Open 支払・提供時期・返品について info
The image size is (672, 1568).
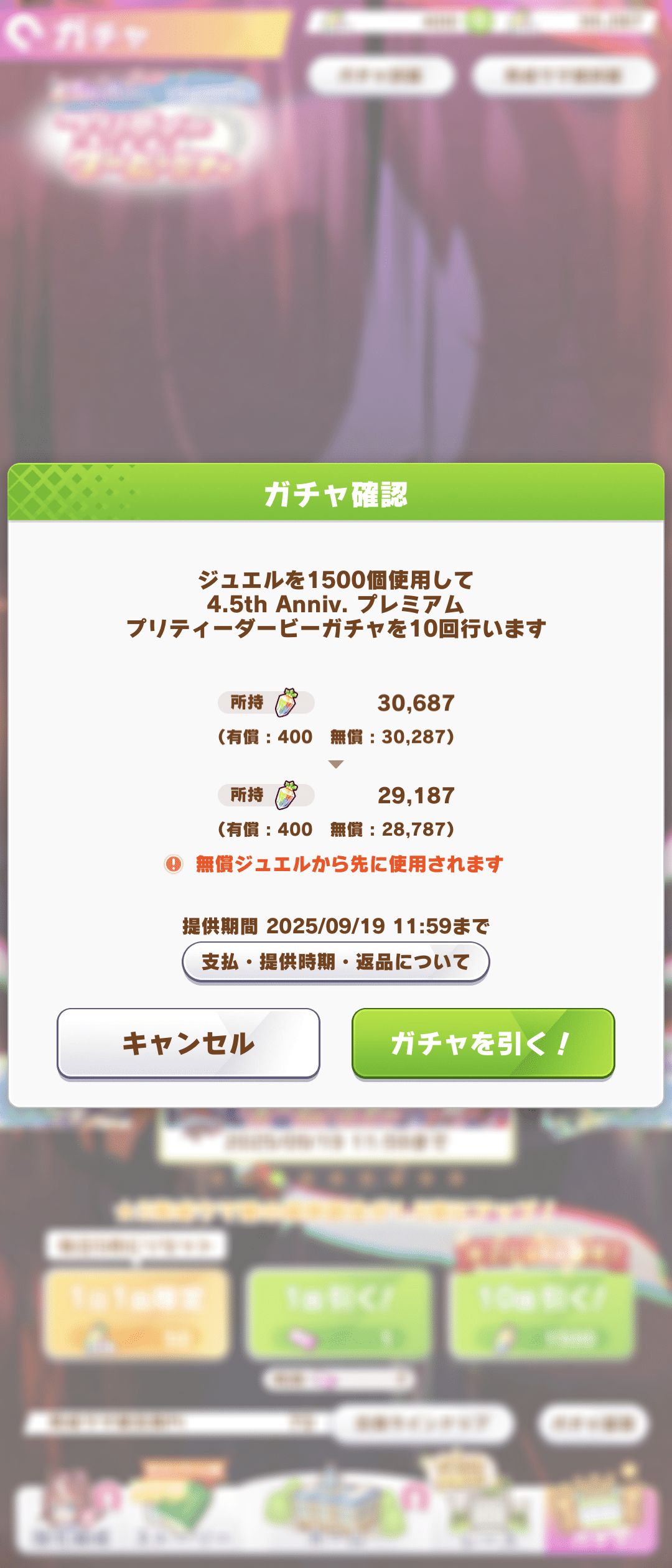click(335, 962)
